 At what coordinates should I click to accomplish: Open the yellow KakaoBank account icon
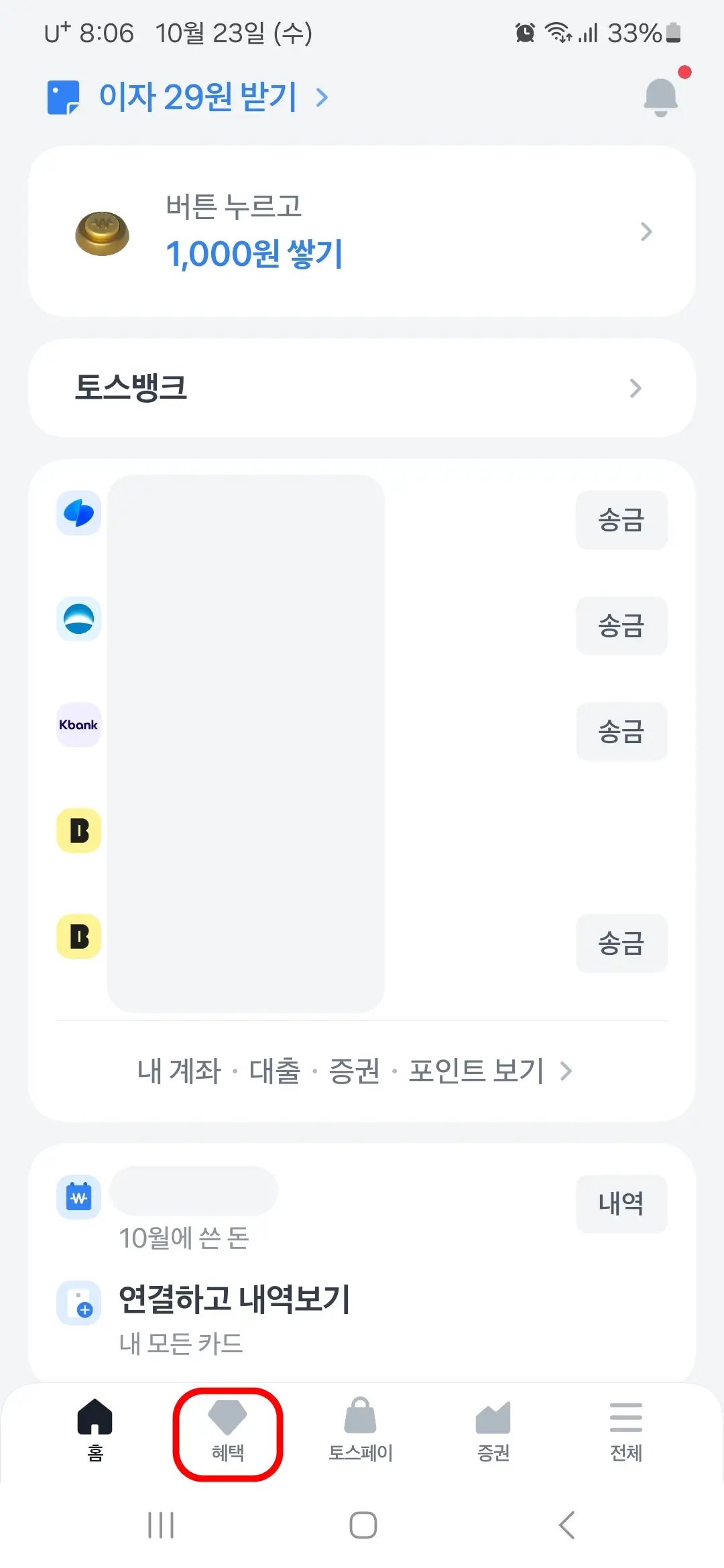click(x=78, y=831)
